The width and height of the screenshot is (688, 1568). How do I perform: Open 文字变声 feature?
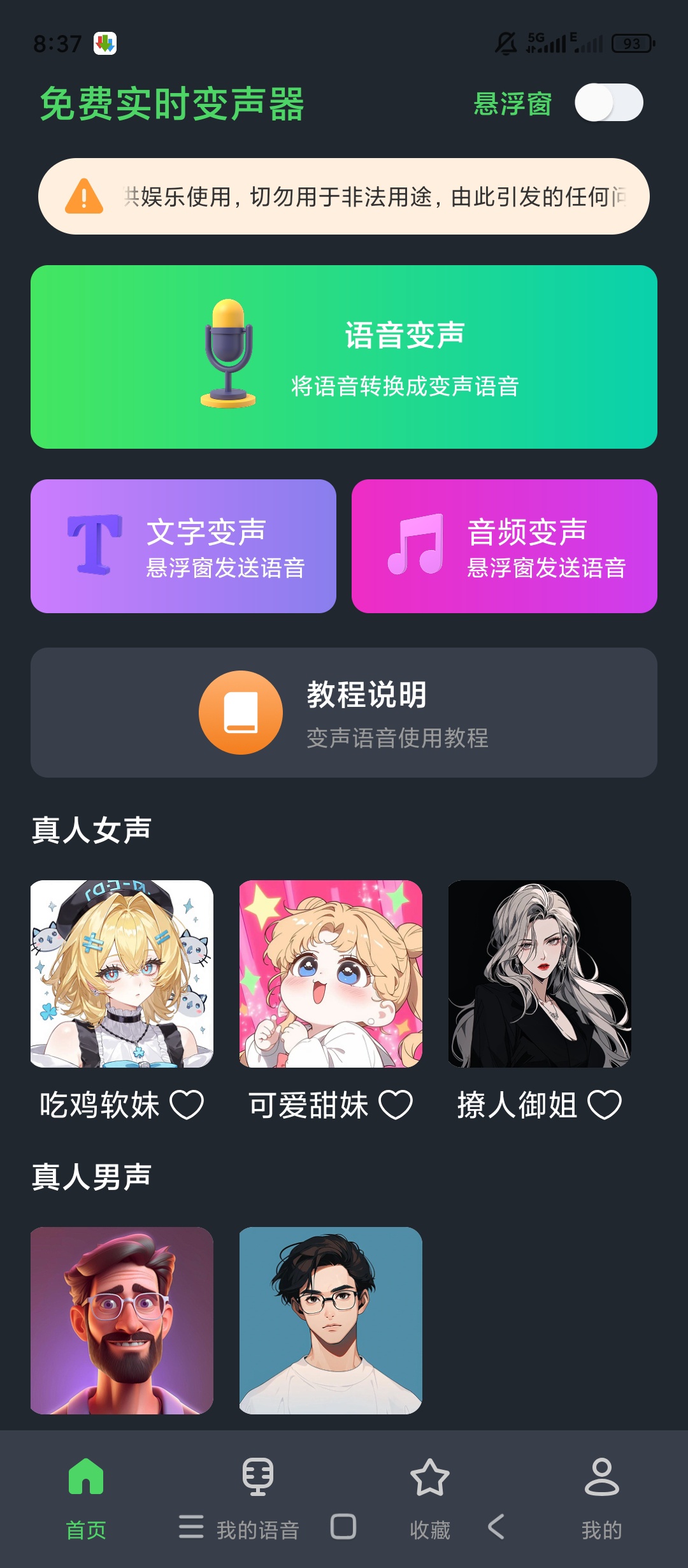[183, 546]
